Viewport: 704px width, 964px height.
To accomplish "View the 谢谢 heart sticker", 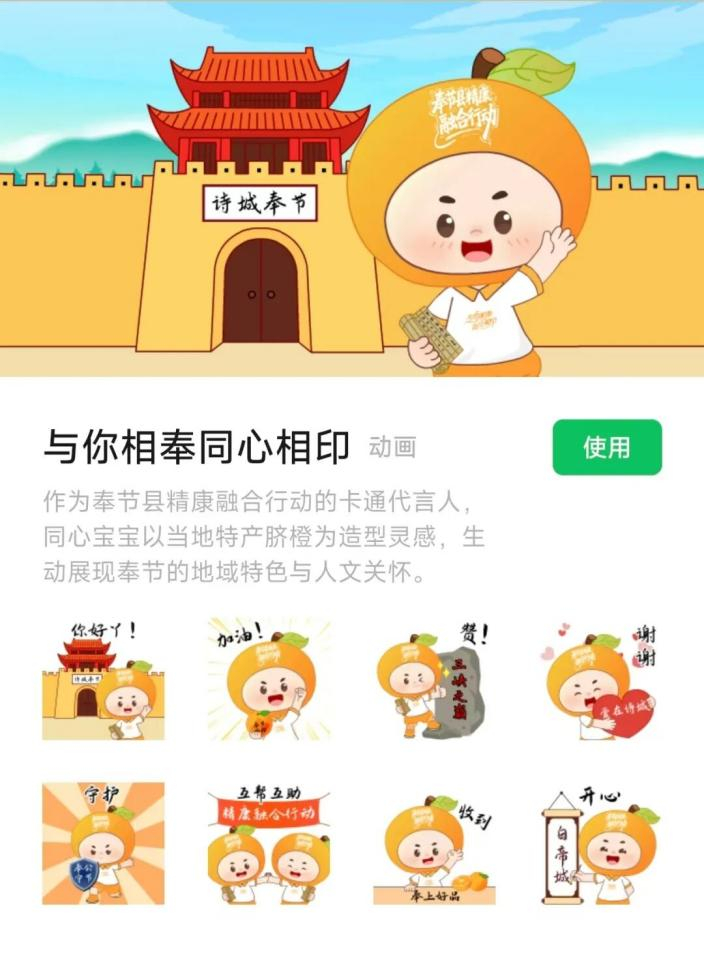I will tap(601, 679).
